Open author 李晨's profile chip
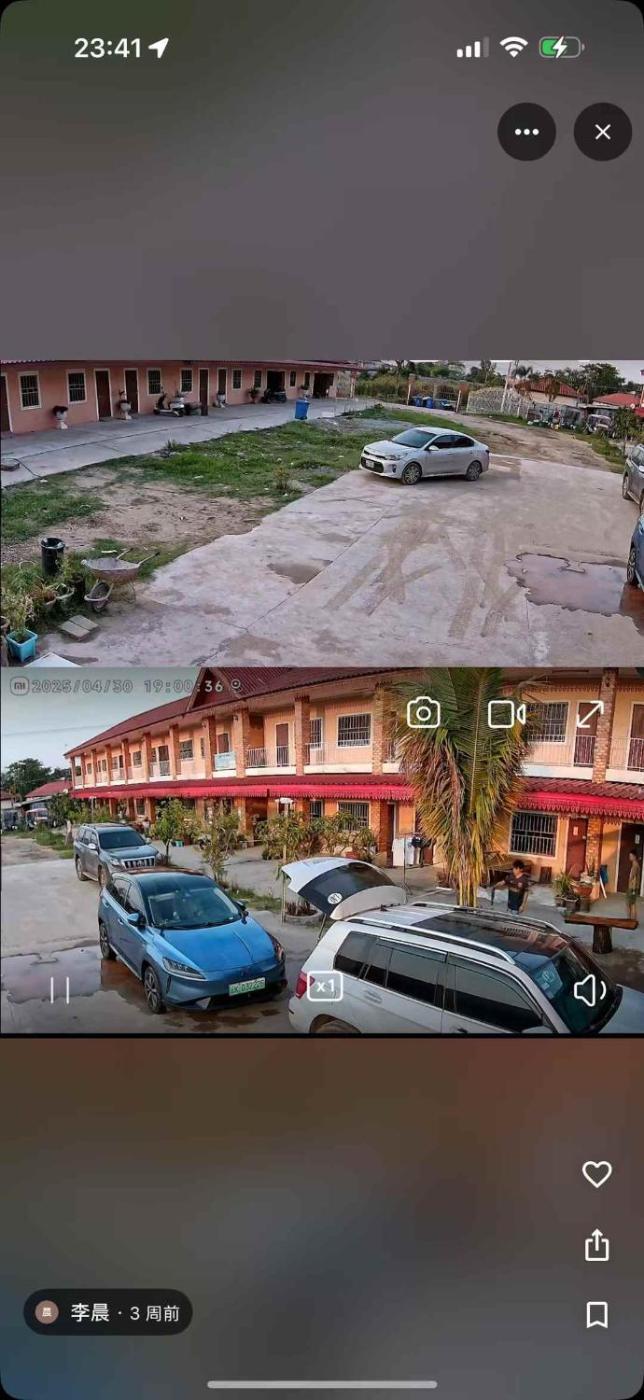644x1400 pixels. coord(108,1312)
